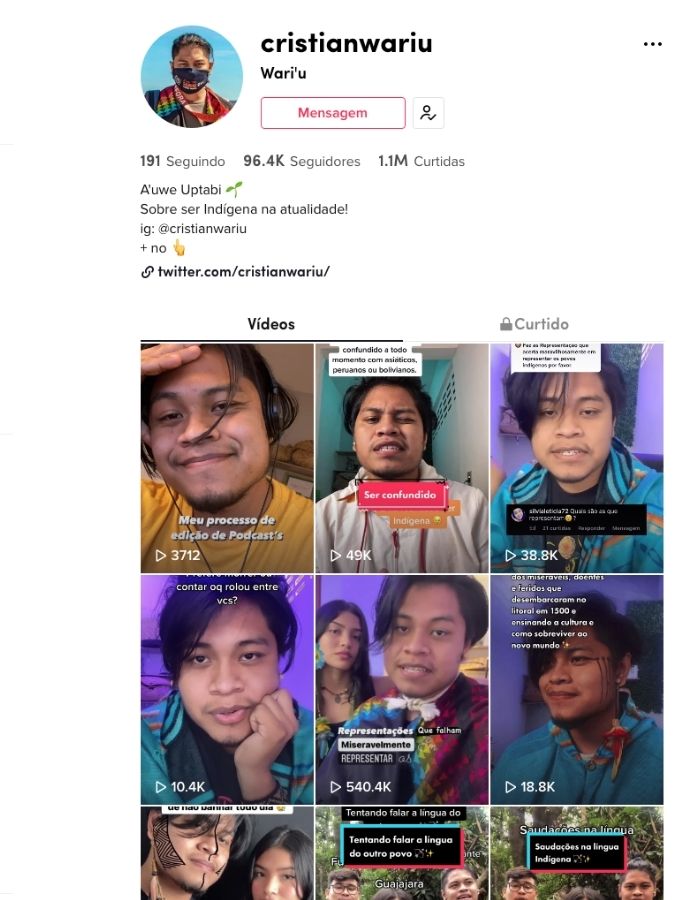Open the Representações video with 540.4K views

pos(402,689)
